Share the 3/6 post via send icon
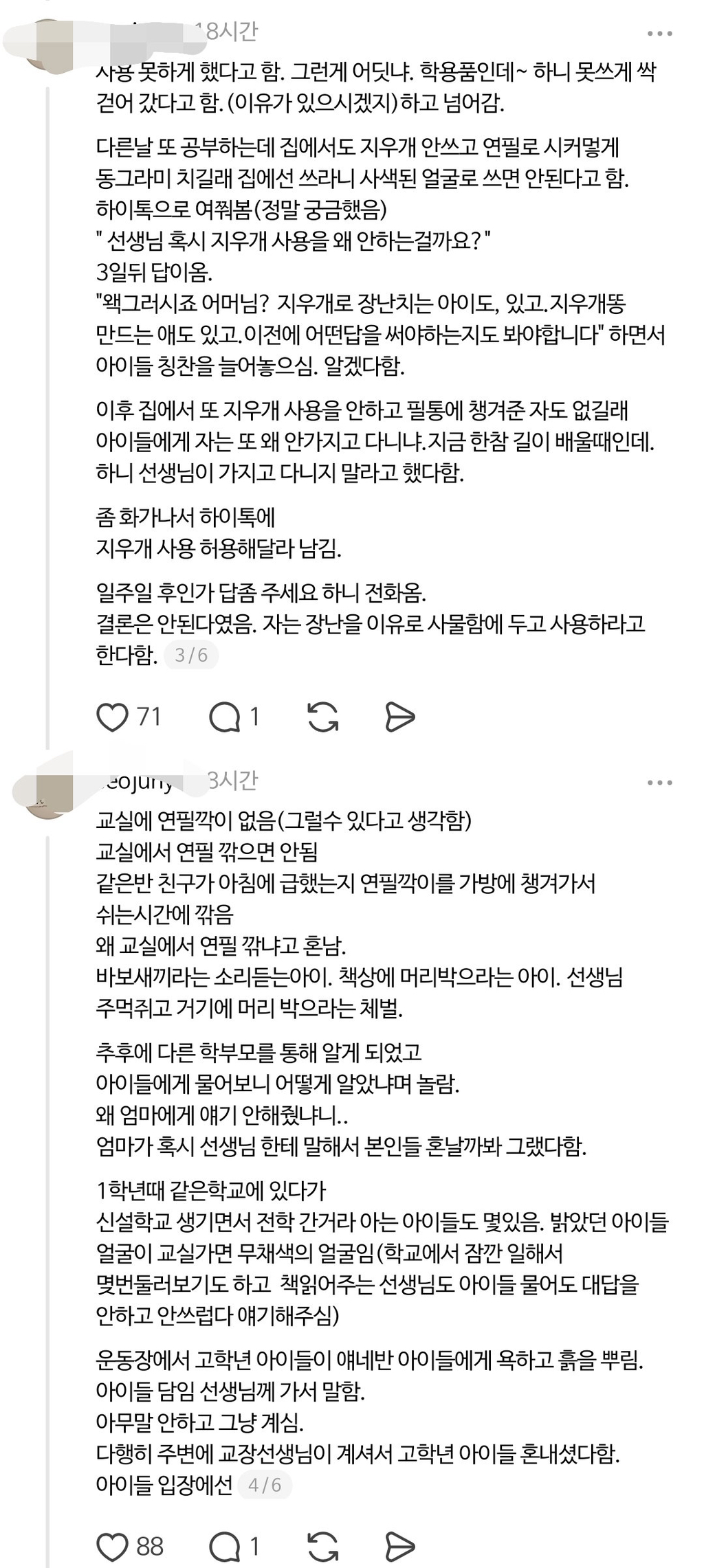 (x=399, y=717)
